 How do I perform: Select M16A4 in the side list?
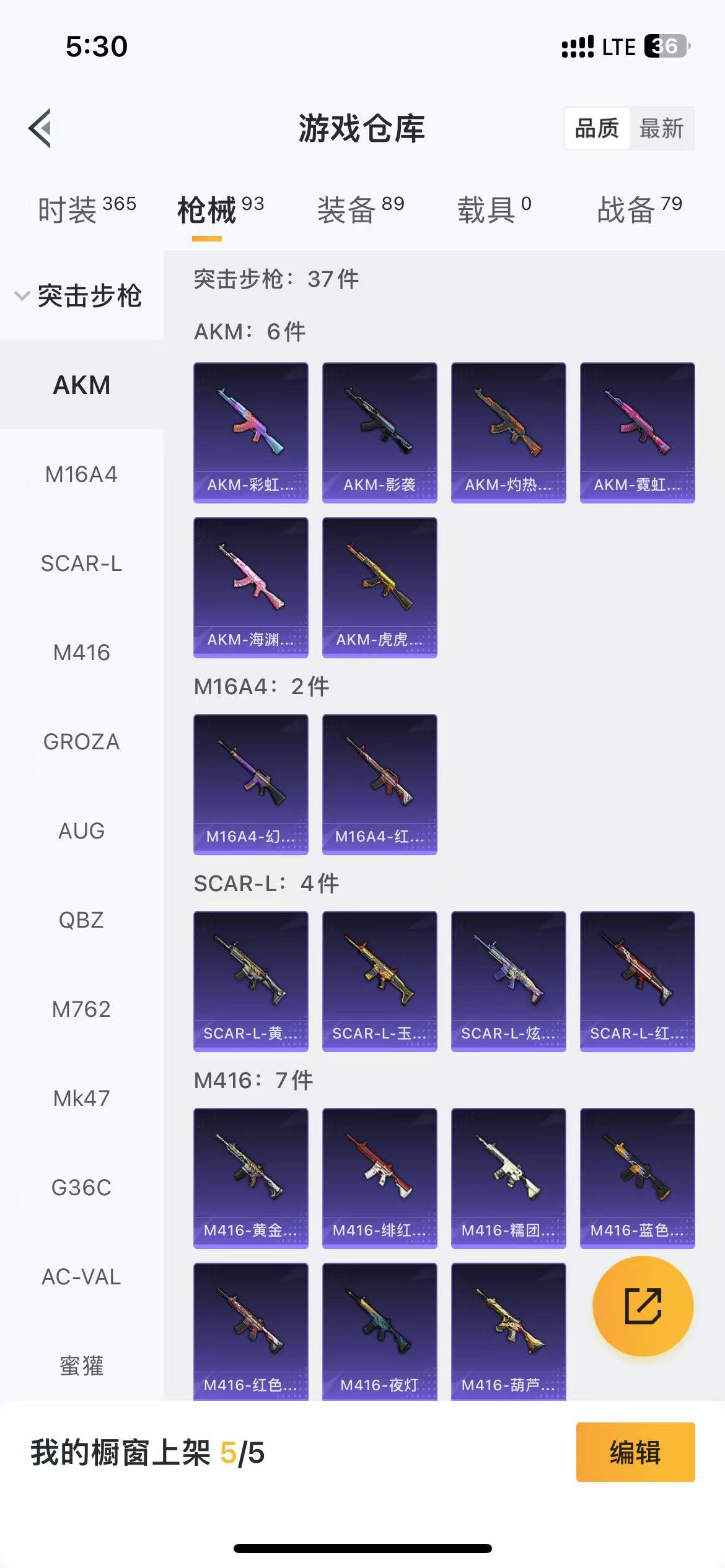click(x=81, y=474)
